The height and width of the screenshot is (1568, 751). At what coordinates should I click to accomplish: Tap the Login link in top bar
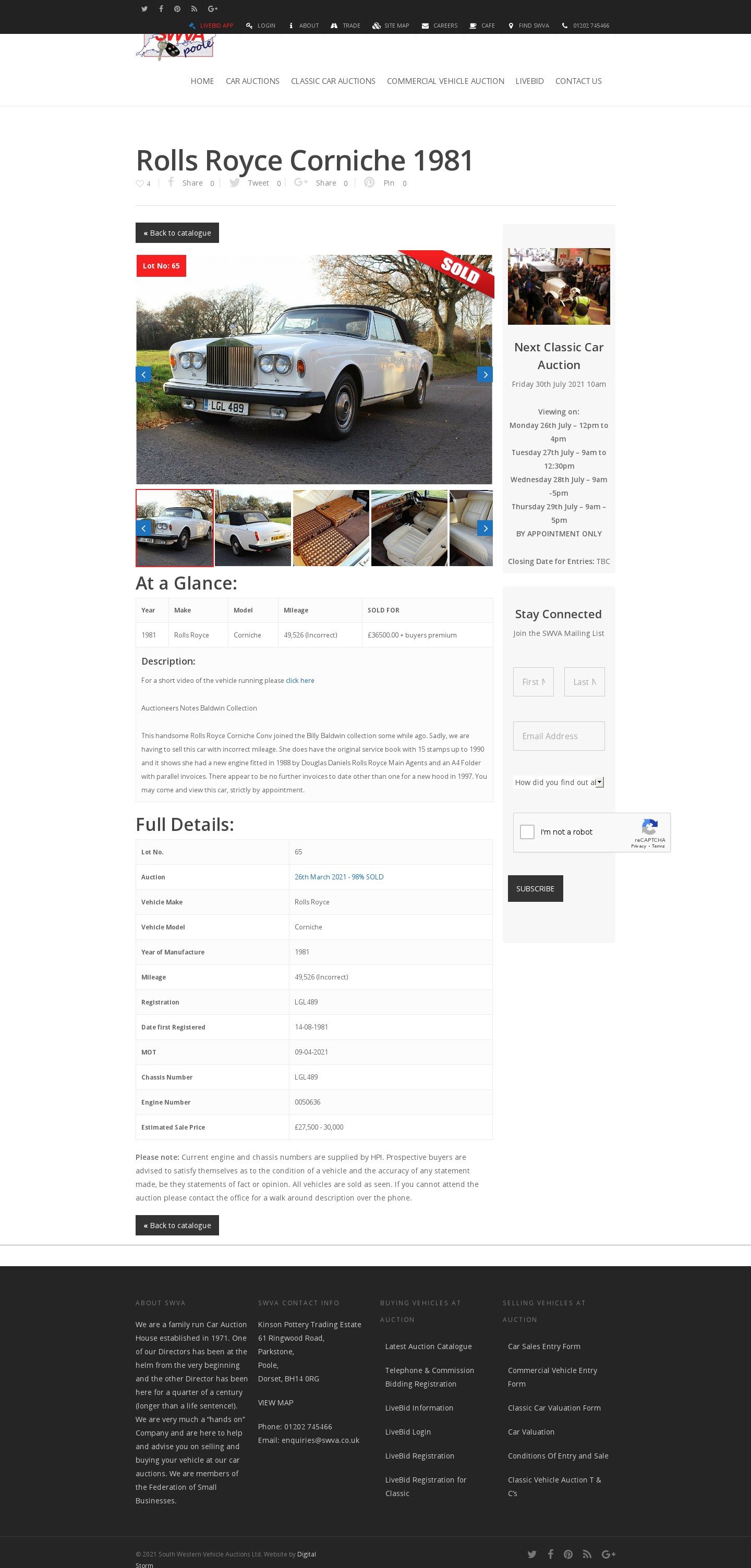[261, 26]
